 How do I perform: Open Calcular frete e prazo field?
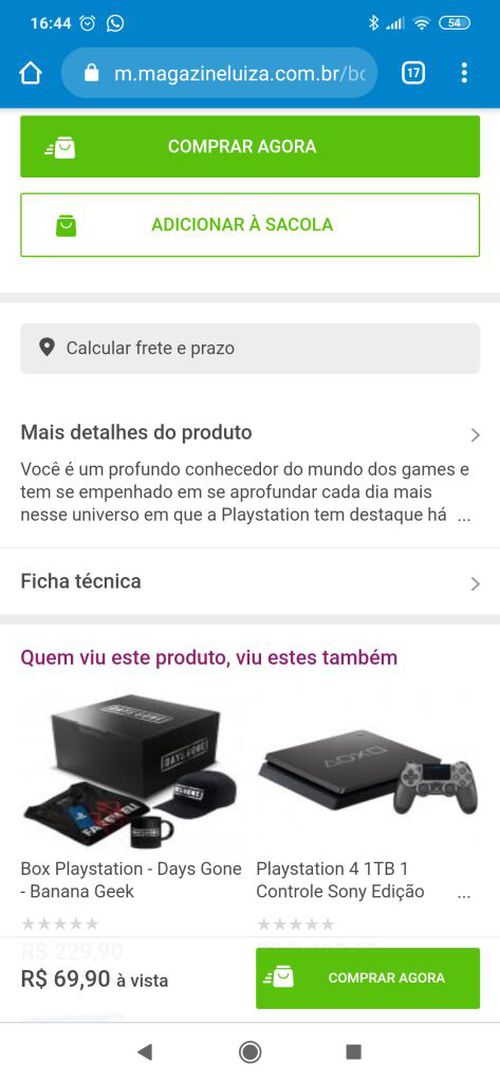pos(250,348)
